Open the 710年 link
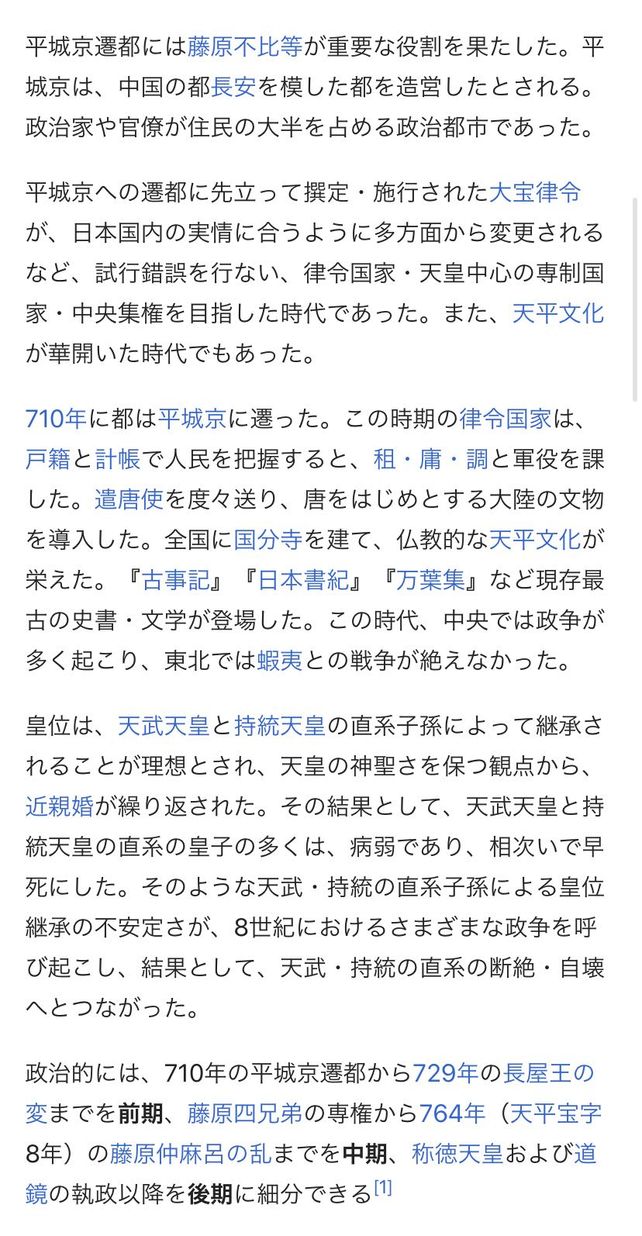The height and width of the screenshot is (1236, 642). click(x=56, y=418)
